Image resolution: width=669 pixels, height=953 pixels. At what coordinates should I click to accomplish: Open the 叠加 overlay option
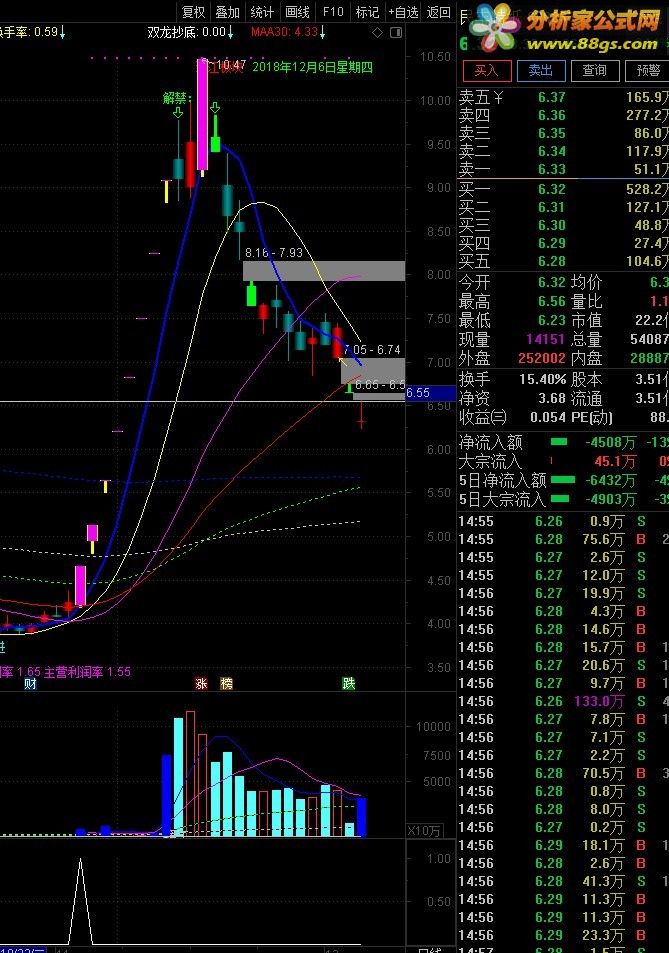[x=228, y=12]
